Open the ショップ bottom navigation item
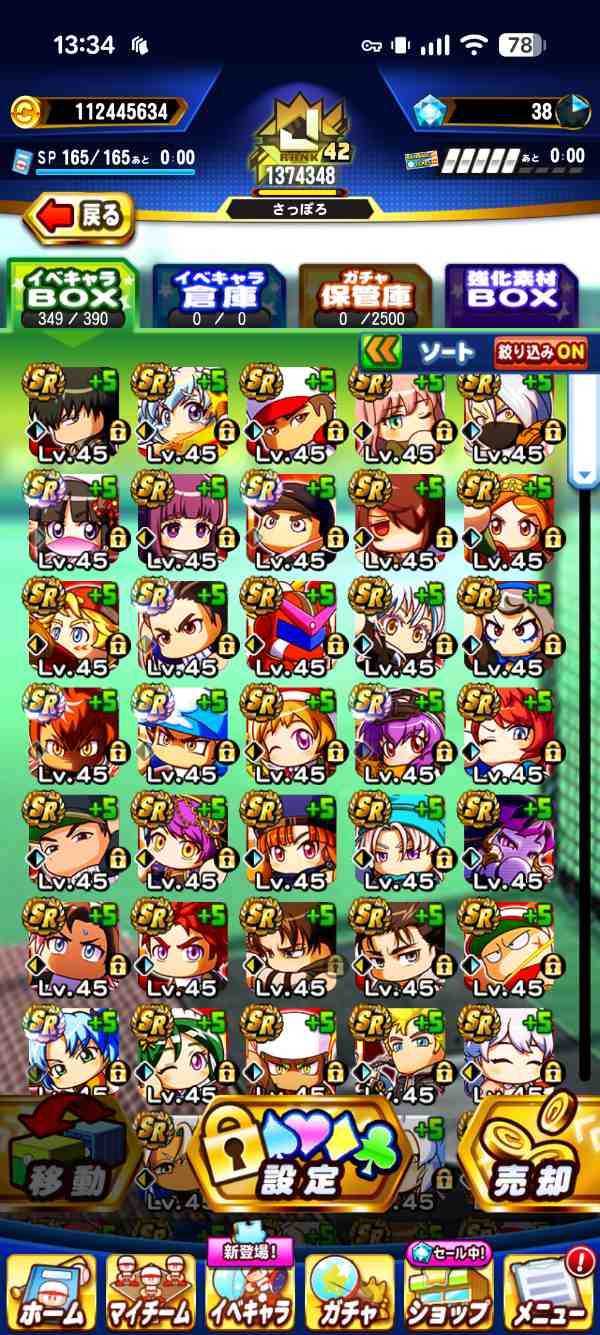The width and height of the screenshot is (600, 1335). pyautogui.click(x=450, y=1292)
